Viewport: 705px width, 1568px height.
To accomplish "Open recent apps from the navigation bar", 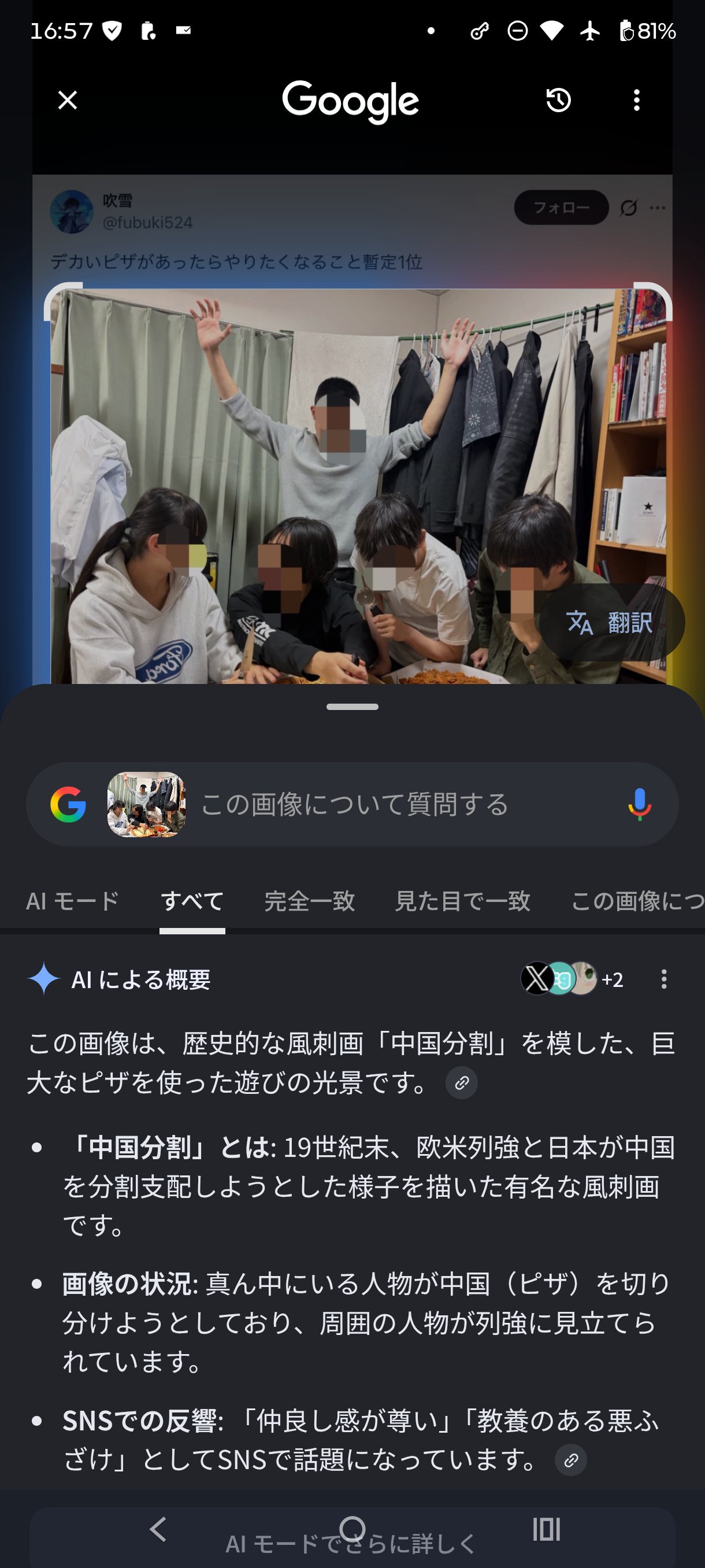I will (x=546, y=1529).
